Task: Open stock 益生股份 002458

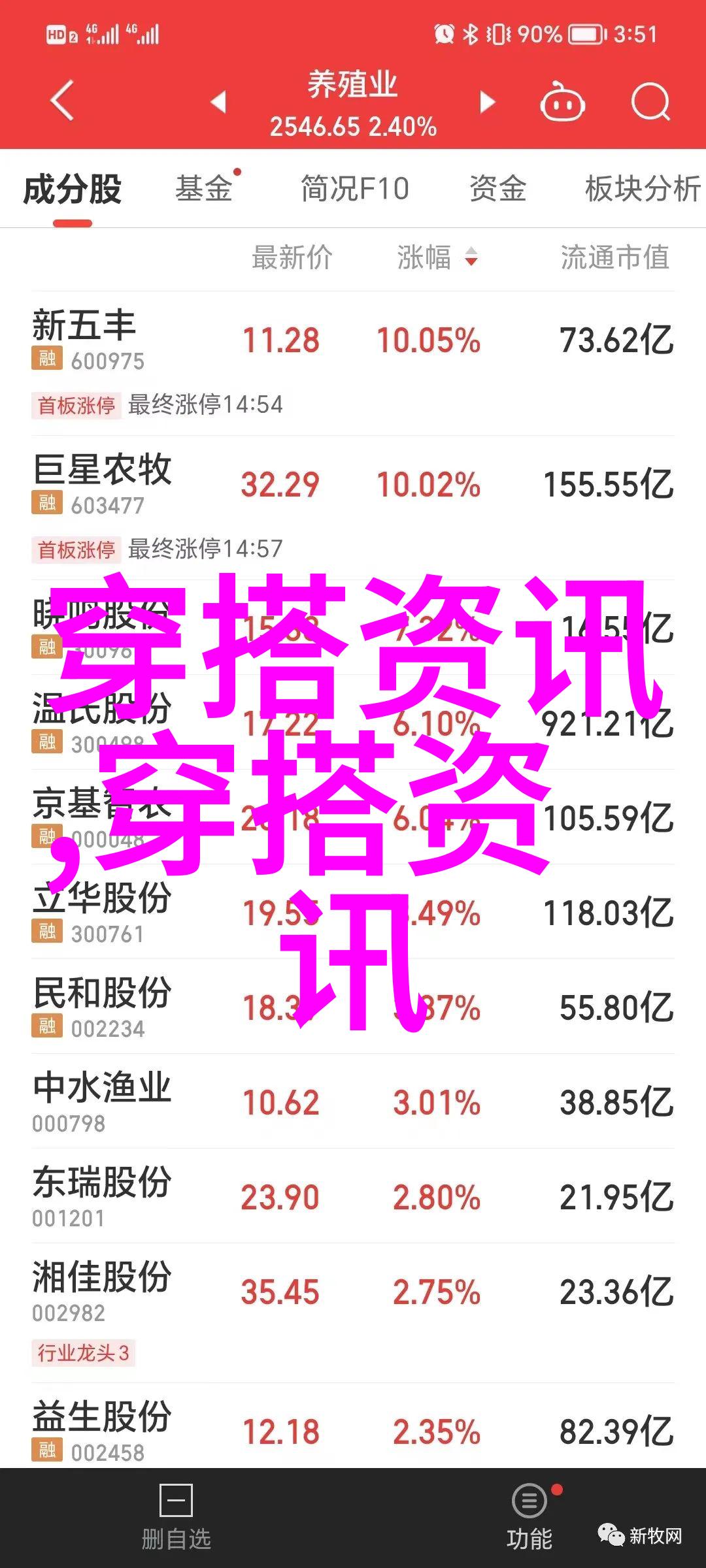Action: pyautogui.click(x=353, y=1431)
